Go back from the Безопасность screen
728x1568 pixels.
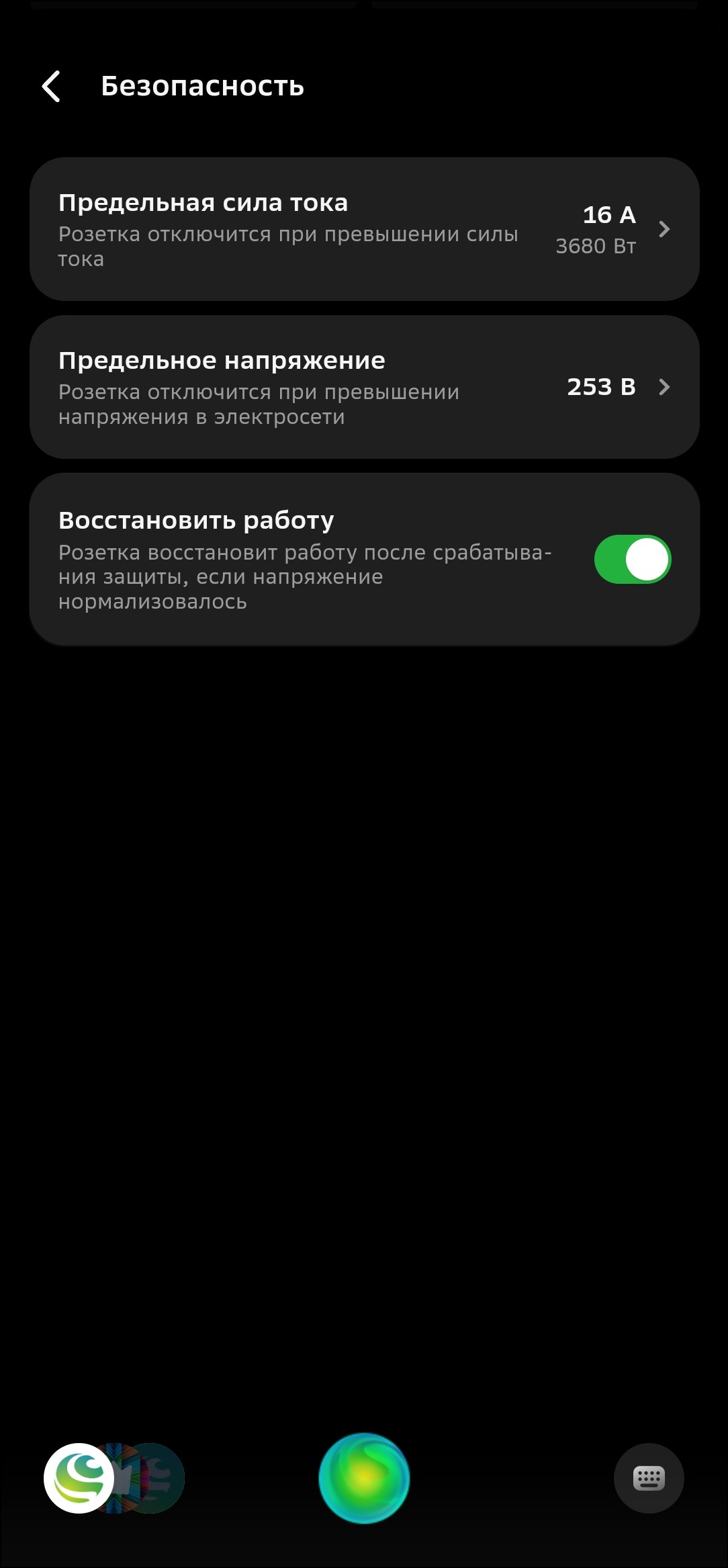(51, 87)
